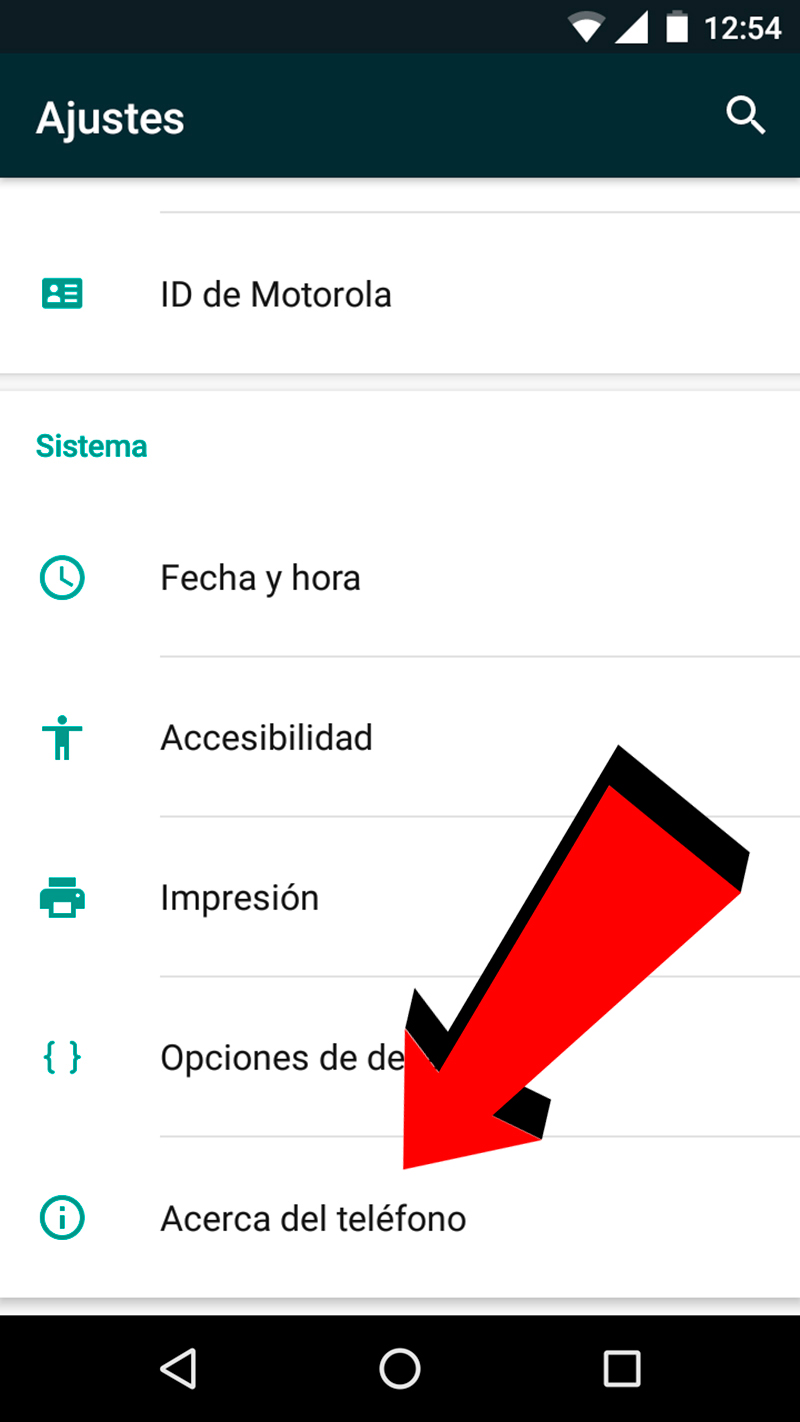Screen dimensions: 800x1422
Task: Open Opciones de desarrollador row
Action: (x=280, y=1058)
